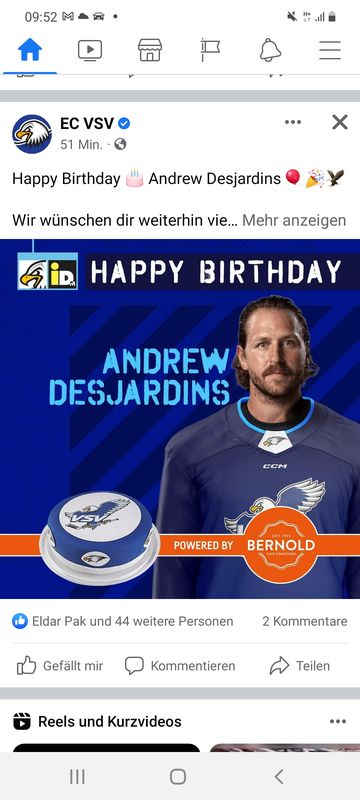The height and width of the screenshot is (800, 360).
Task: Hide the EC VSV post
Action: point(340,122)
